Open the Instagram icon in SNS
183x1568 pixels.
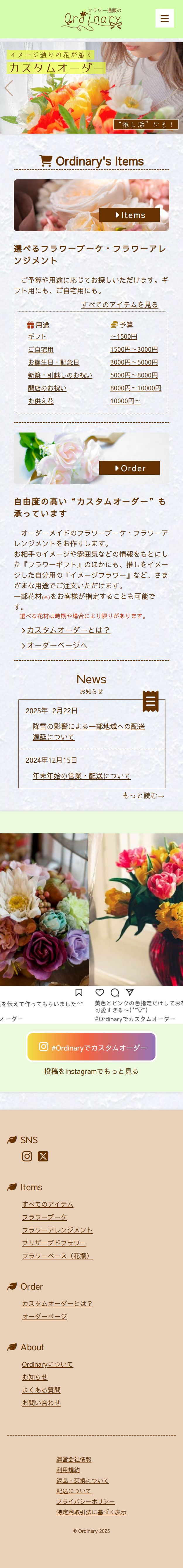click(x=27, y=1156)
